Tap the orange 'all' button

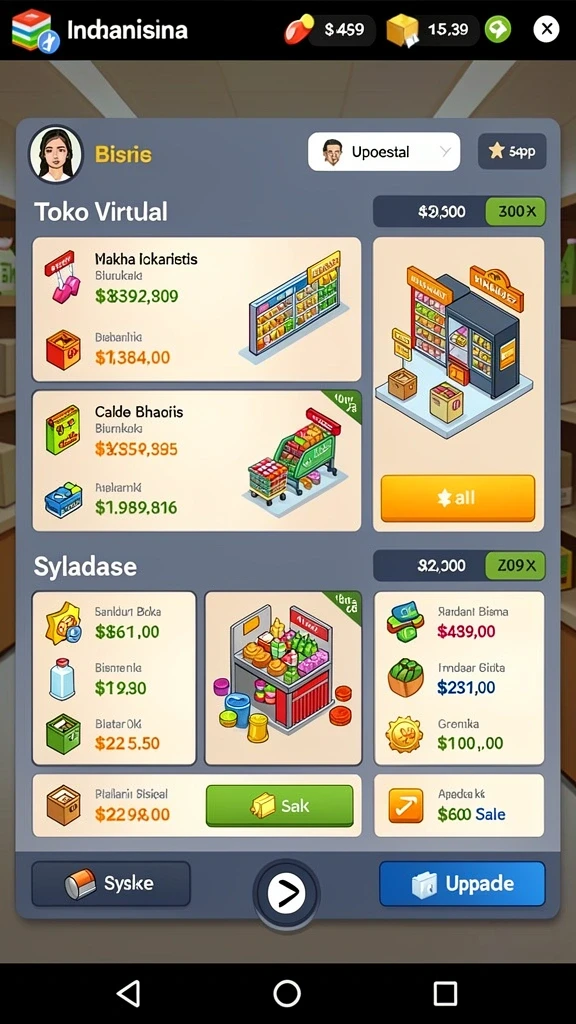[457, 498]
